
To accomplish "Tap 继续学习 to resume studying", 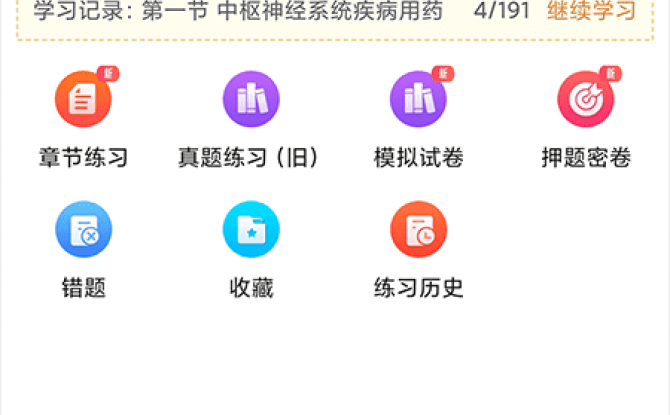I will [591, 12].
